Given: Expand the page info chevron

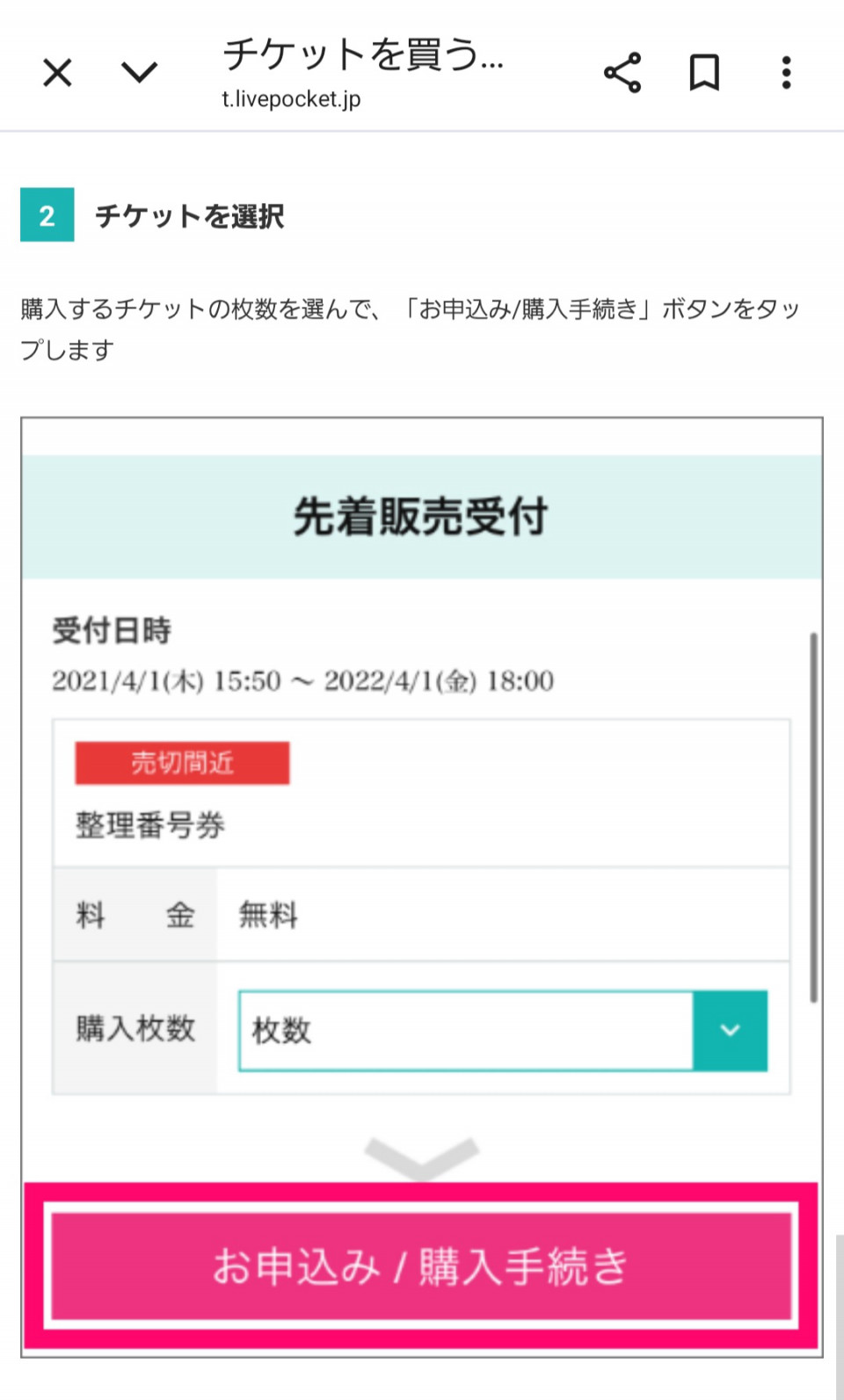Looking at the screenshot, I should 139,72.
